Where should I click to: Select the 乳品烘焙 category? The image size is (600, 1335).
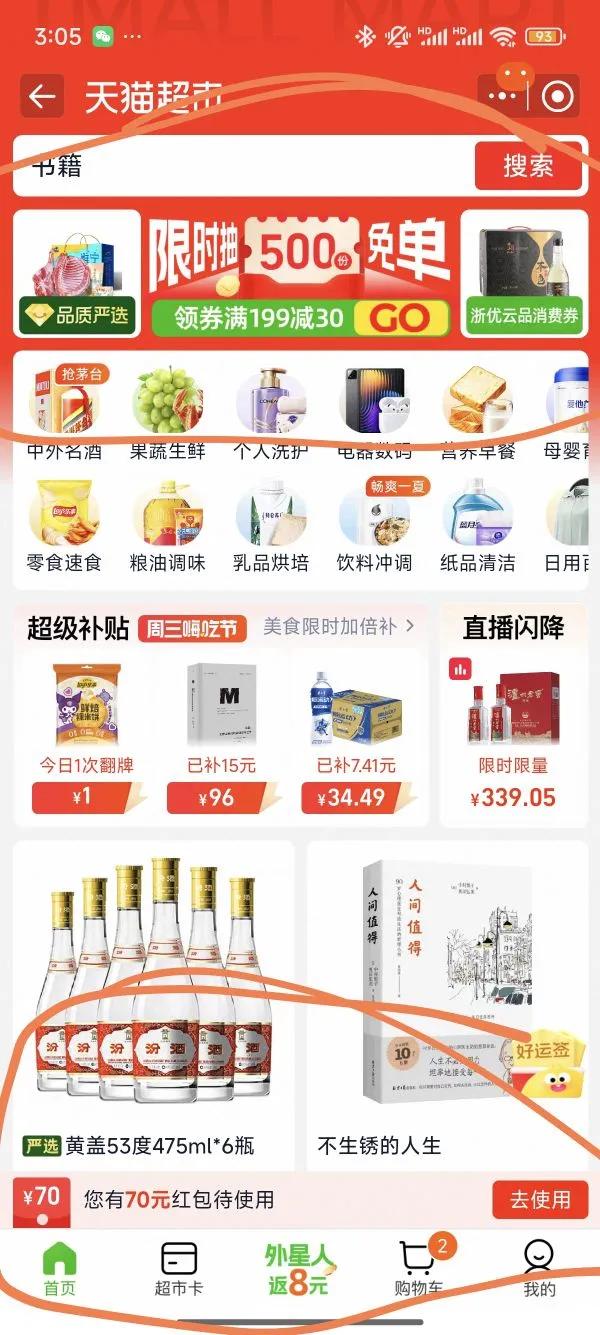tap(271, 527)
